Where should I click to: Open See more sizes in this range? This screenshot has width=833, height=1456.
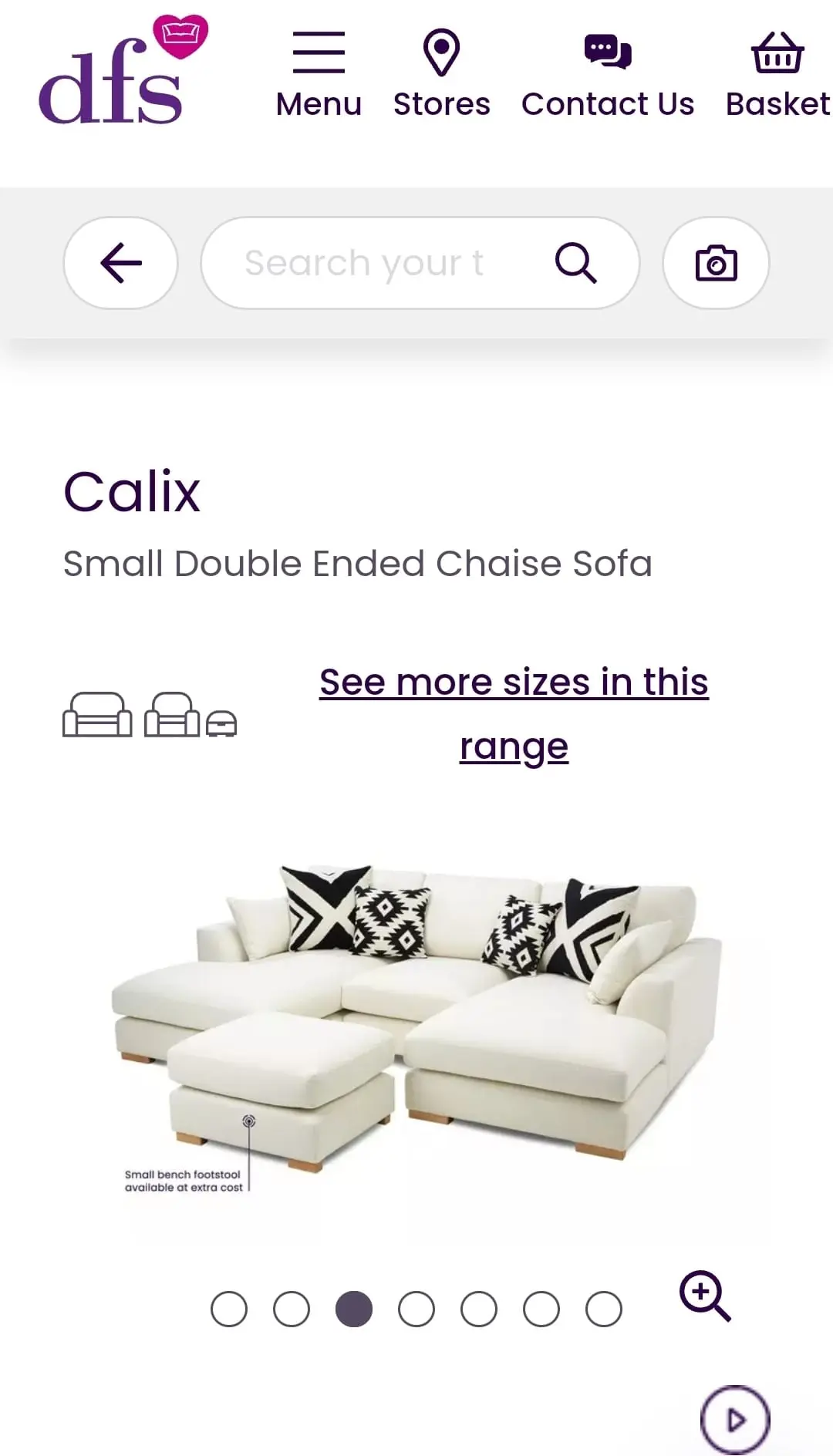[x=514, y=713]
